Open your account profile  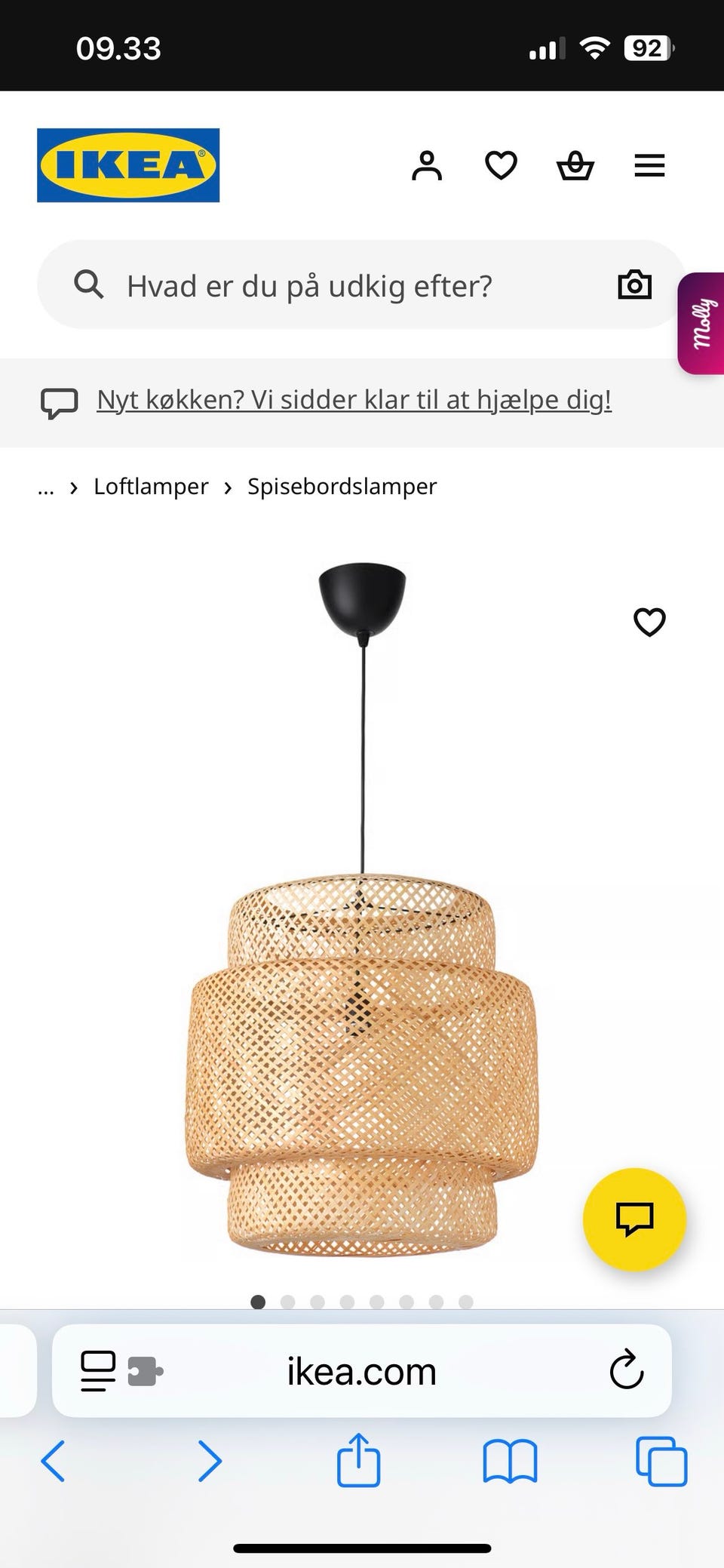click(427, 165)
